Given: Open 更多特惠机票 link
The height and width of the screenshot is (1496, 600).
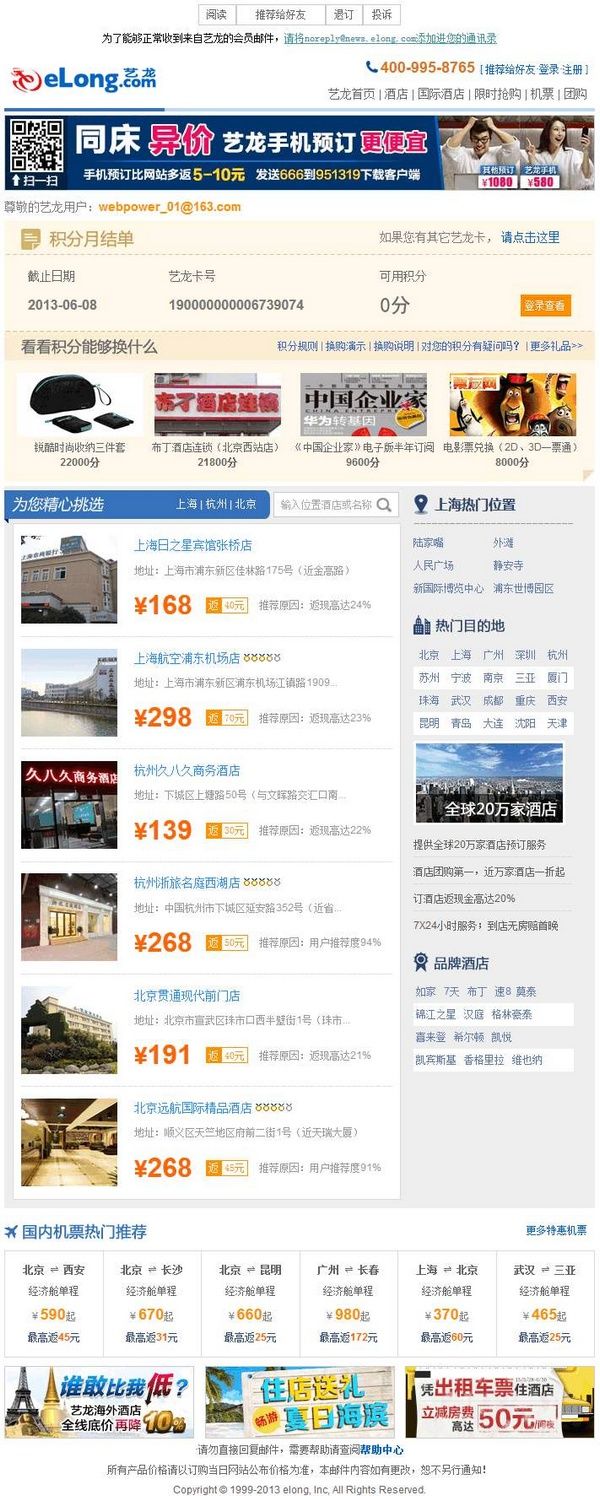Looking at the screenshot, I should point(556,1231).
